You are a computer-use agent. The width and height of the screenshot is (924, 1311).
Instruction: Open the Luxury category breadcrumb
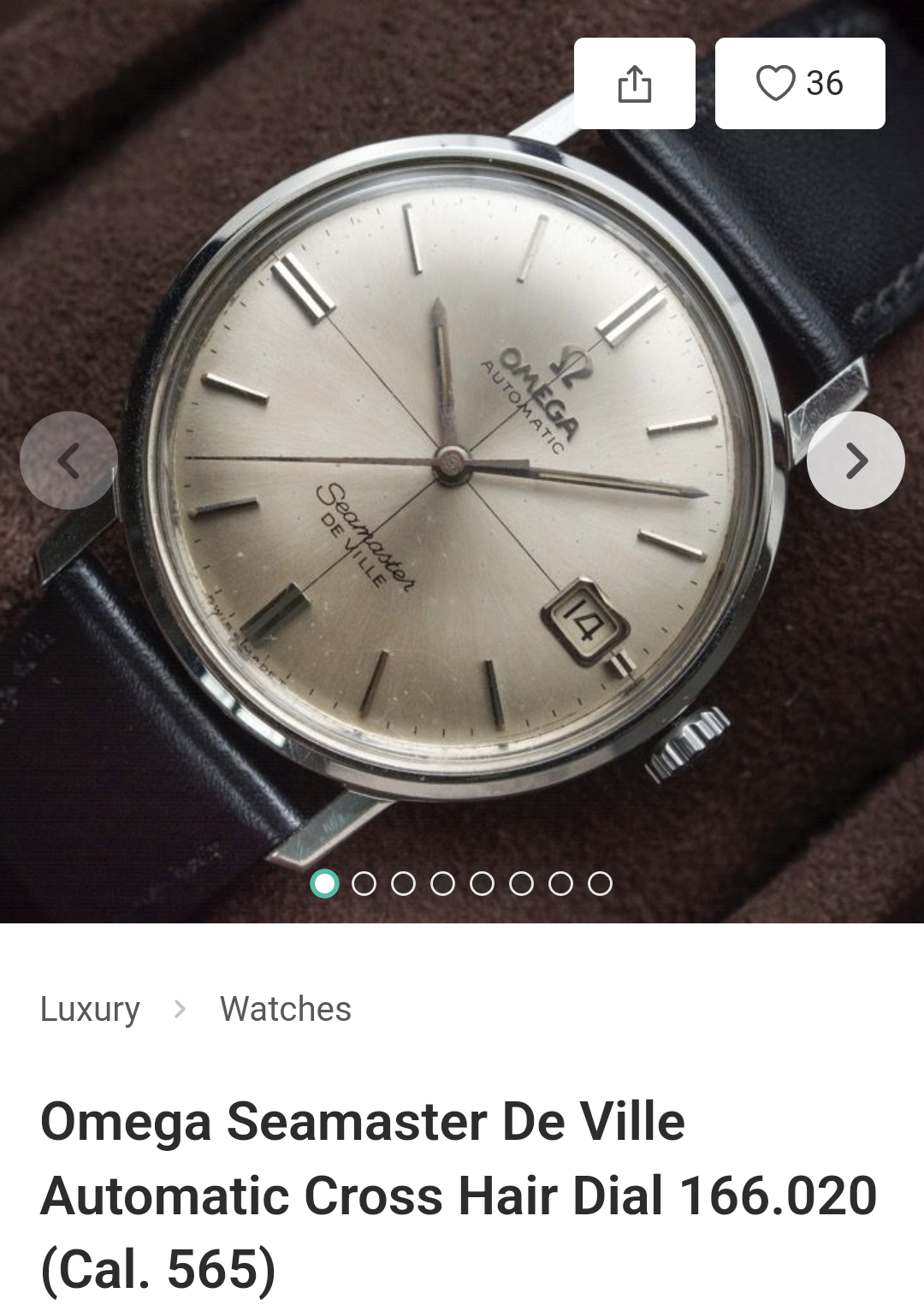coord(90,1009)
